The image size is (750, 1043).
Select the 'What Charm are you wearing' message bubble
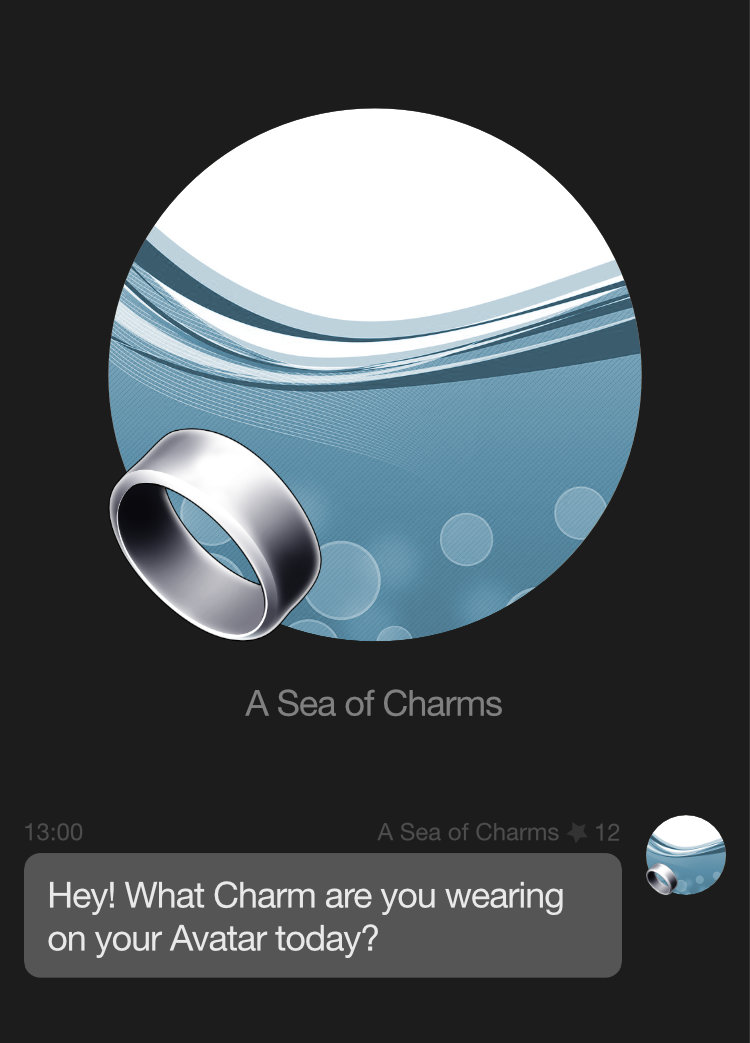322,915
